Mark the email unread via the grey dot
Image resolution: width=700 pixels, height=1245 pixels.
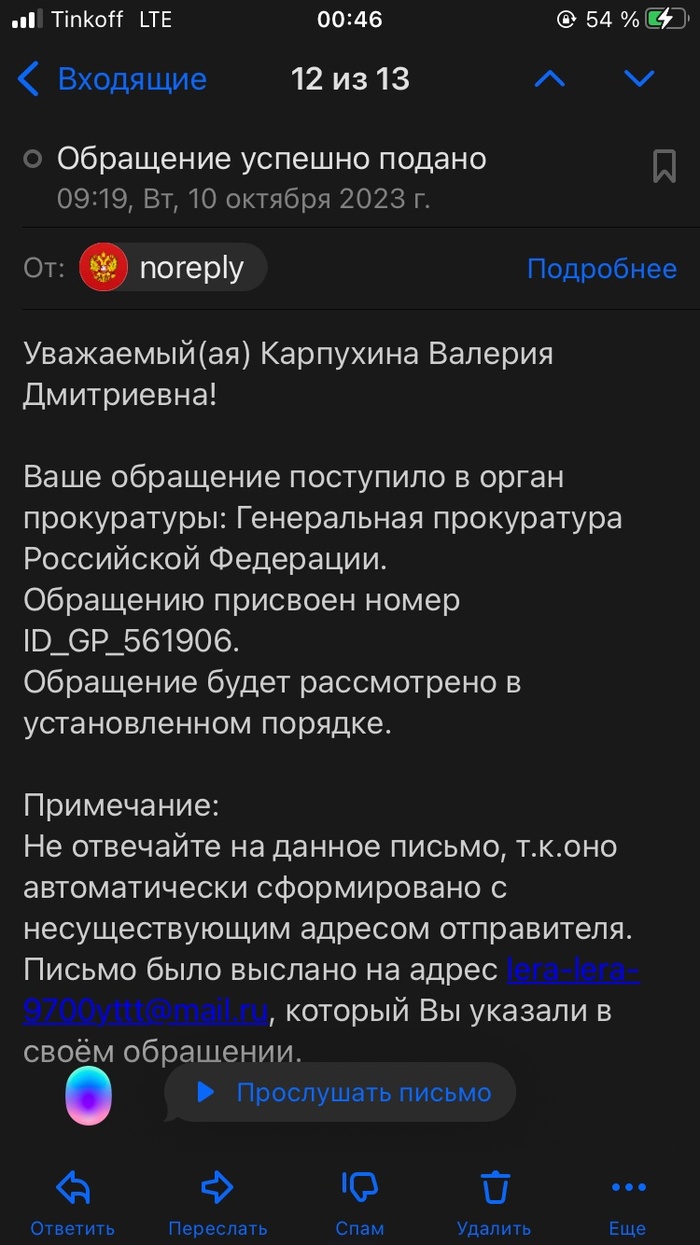32,159
